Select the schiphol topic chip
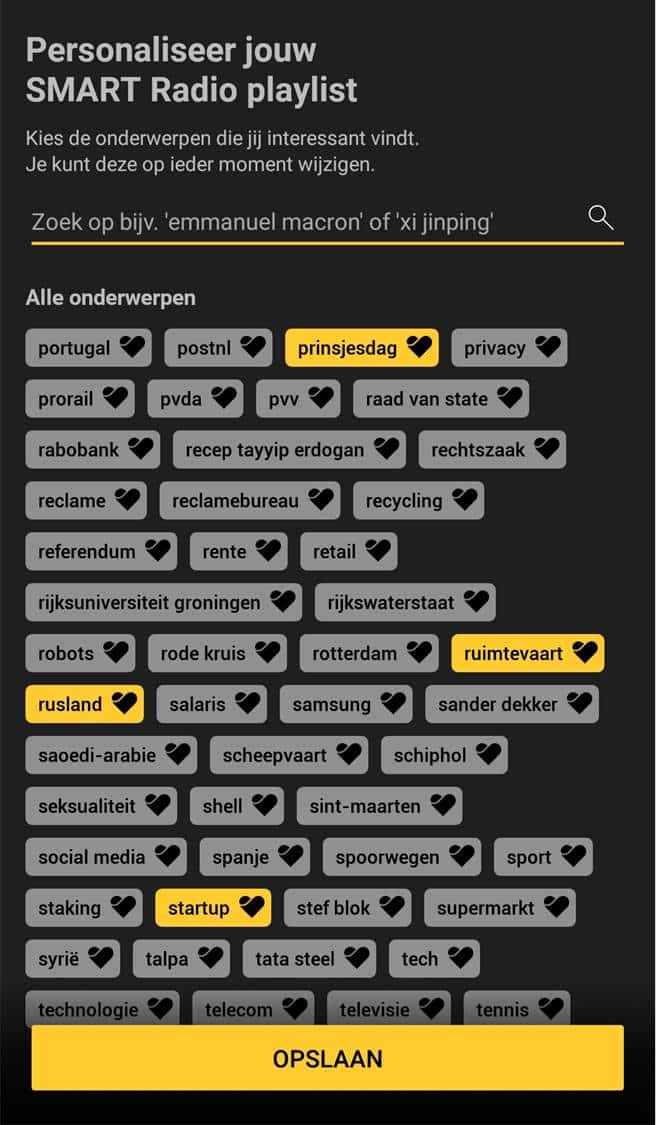The width and height of the screenshot is (658, 1125). tap(444, 756)
